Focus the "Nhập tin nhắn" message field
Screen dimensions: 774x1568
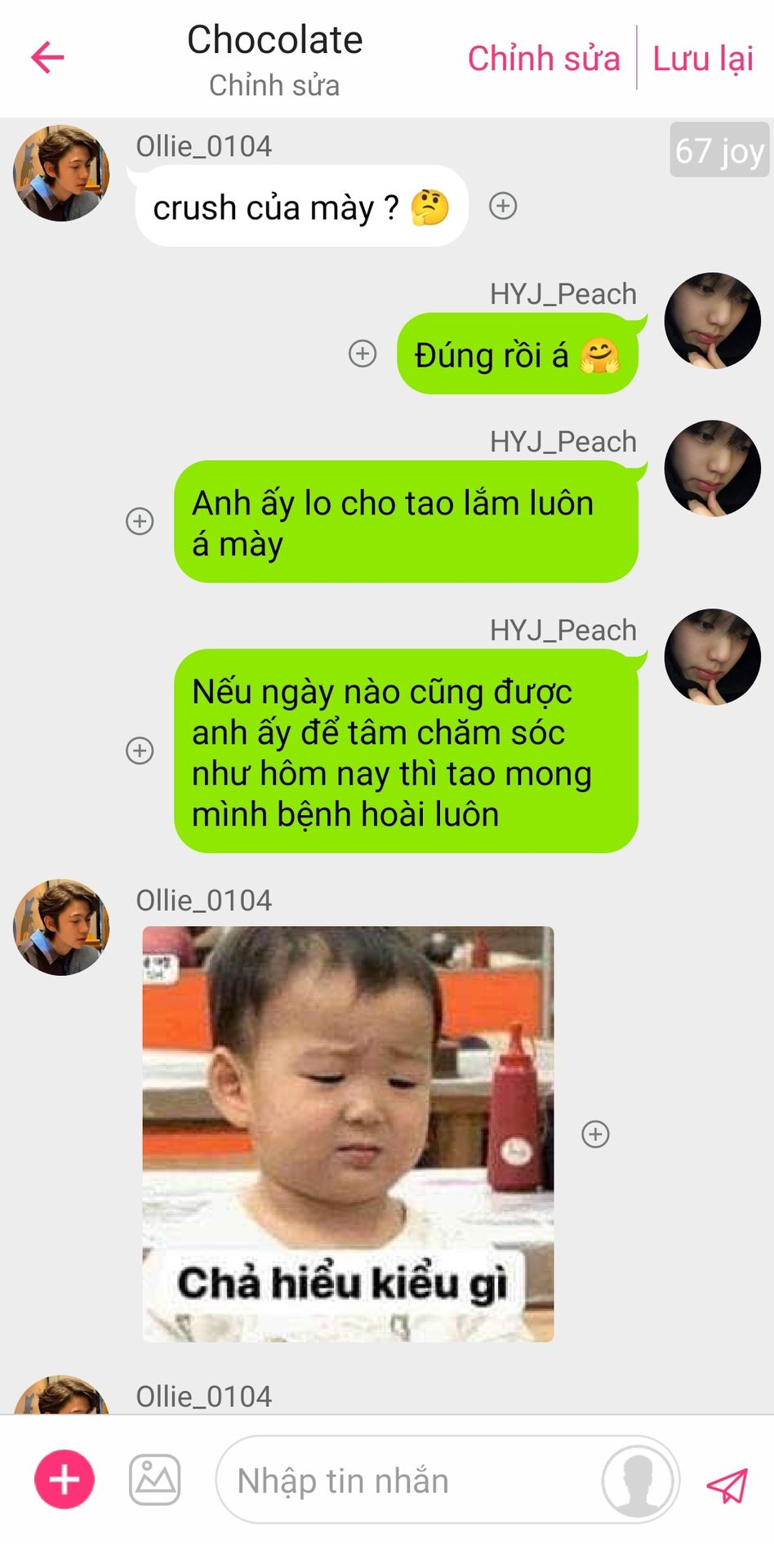pos(408,1481)
